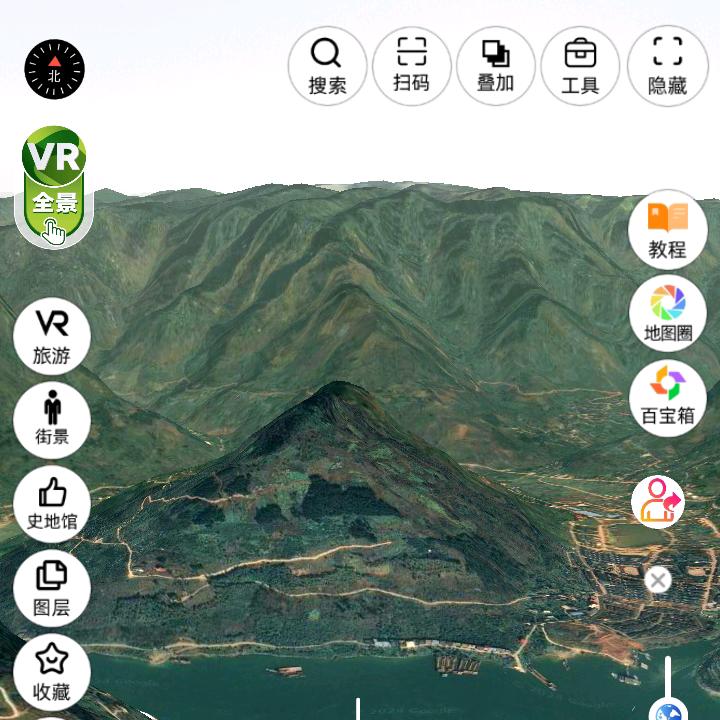Open the 百宝箱 treasure box
Image resolution: width=720 pixels, height=720 pixels.
click(x=667, y=397)
